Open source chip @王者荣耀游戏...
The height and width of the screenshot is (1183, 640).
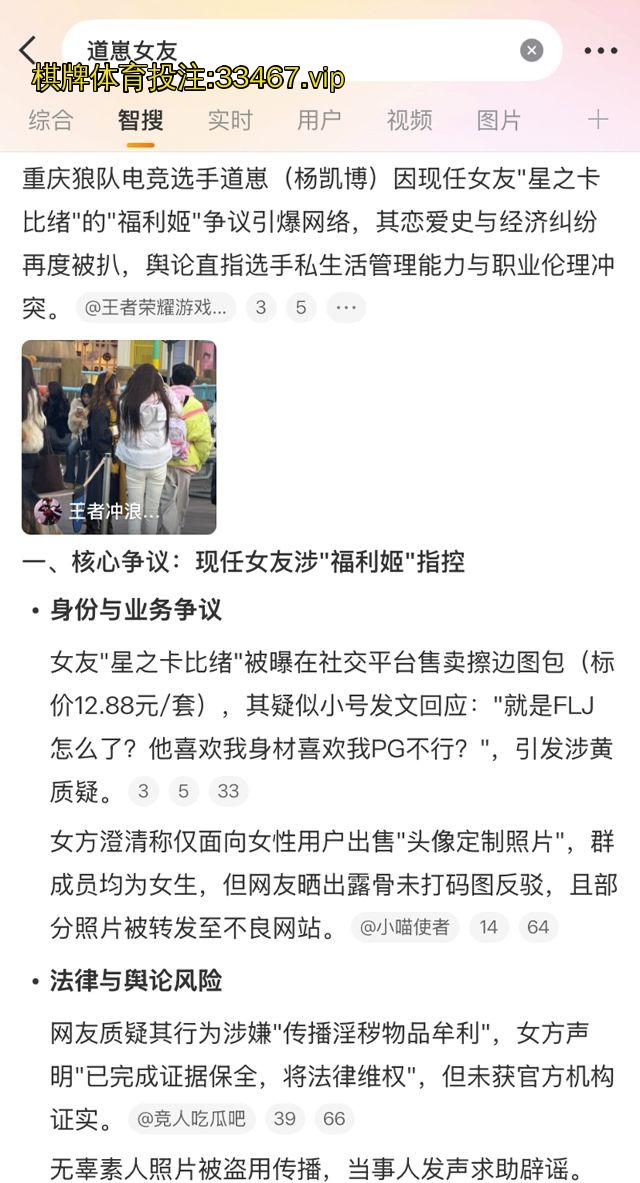(x=155, y=308)
